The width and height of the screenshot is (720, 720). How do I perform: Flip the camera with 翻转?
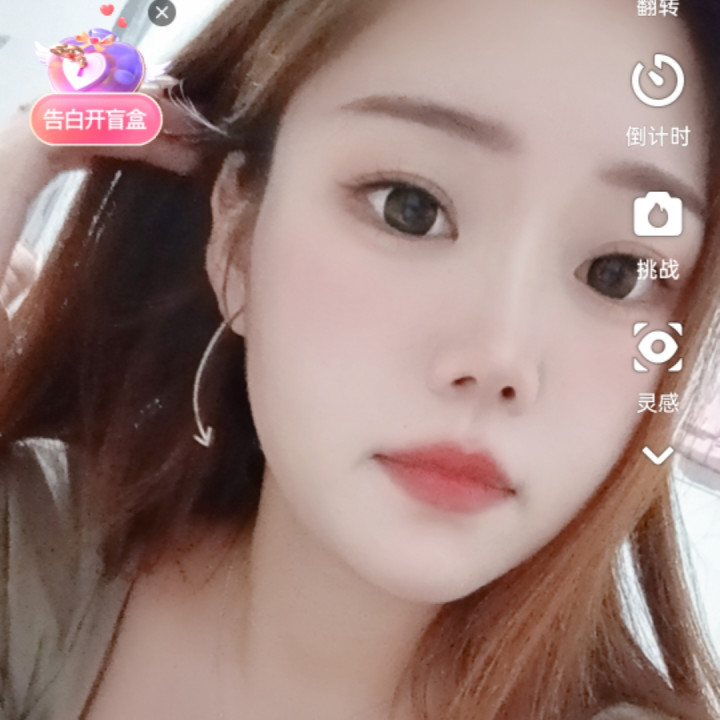(x=657, y=9)
